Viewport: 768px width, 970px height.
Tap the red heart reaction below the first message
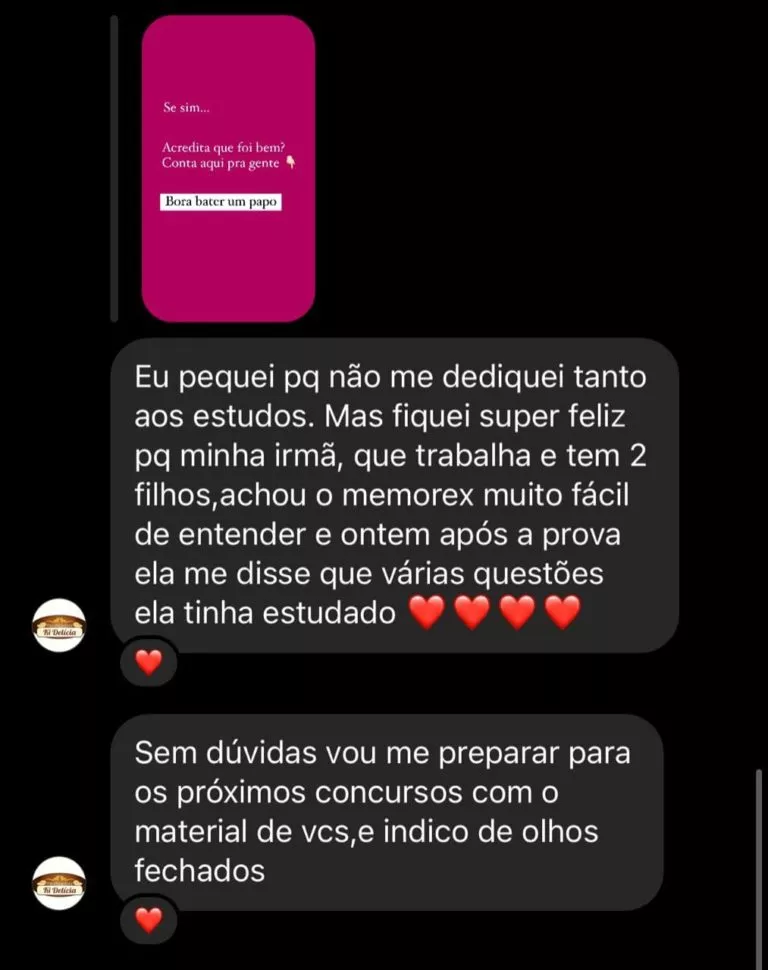149,662
